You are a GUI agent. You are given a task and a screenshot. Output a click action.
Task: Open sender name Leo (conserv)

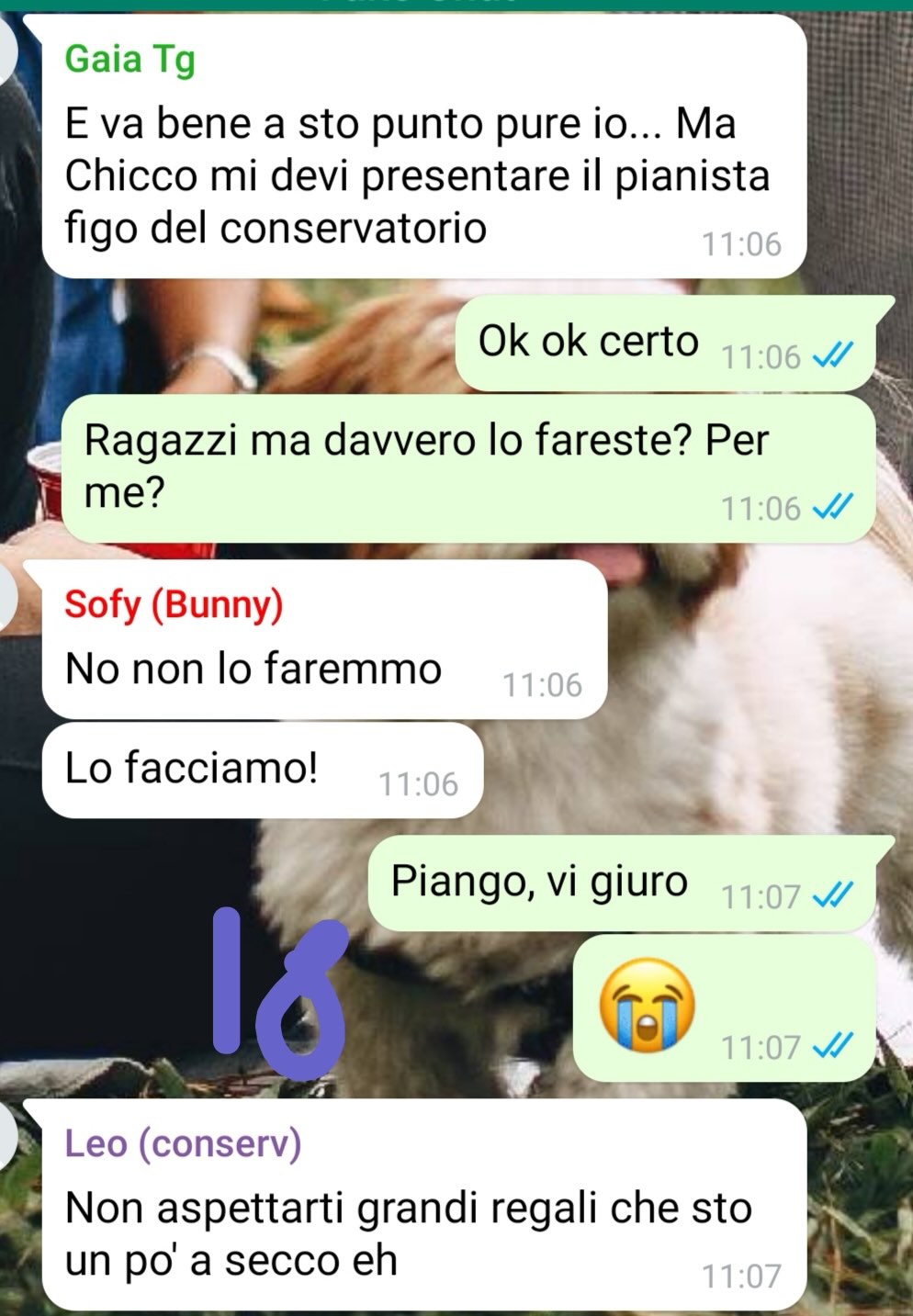(183, 1143)
